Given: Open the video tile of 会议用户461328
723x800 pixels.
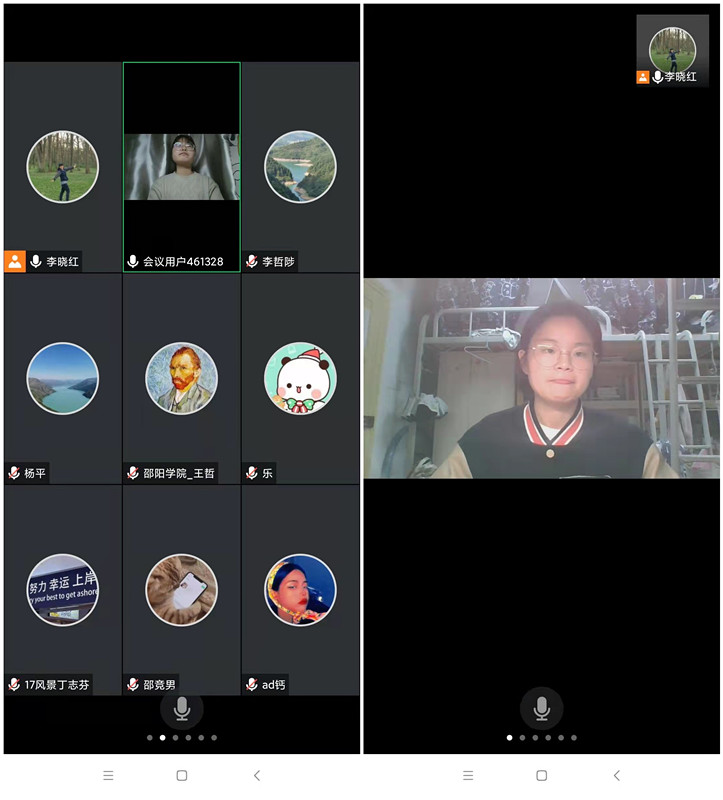Looking at the screenshot, I should (x=181, y=167).
